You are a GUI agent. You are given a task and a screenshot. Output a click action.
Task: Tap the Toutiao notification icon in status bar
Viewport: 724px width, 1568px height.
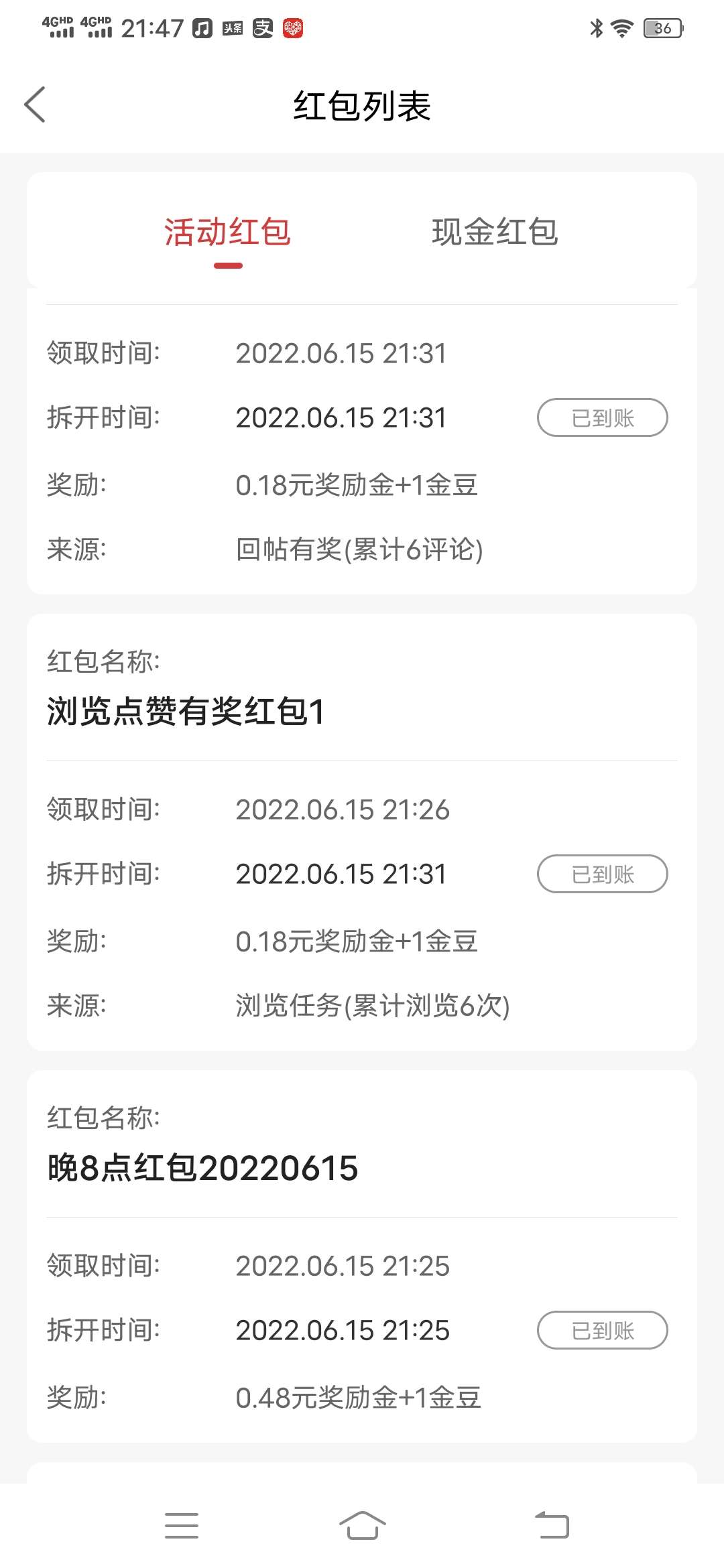click(x=234, y=28)
